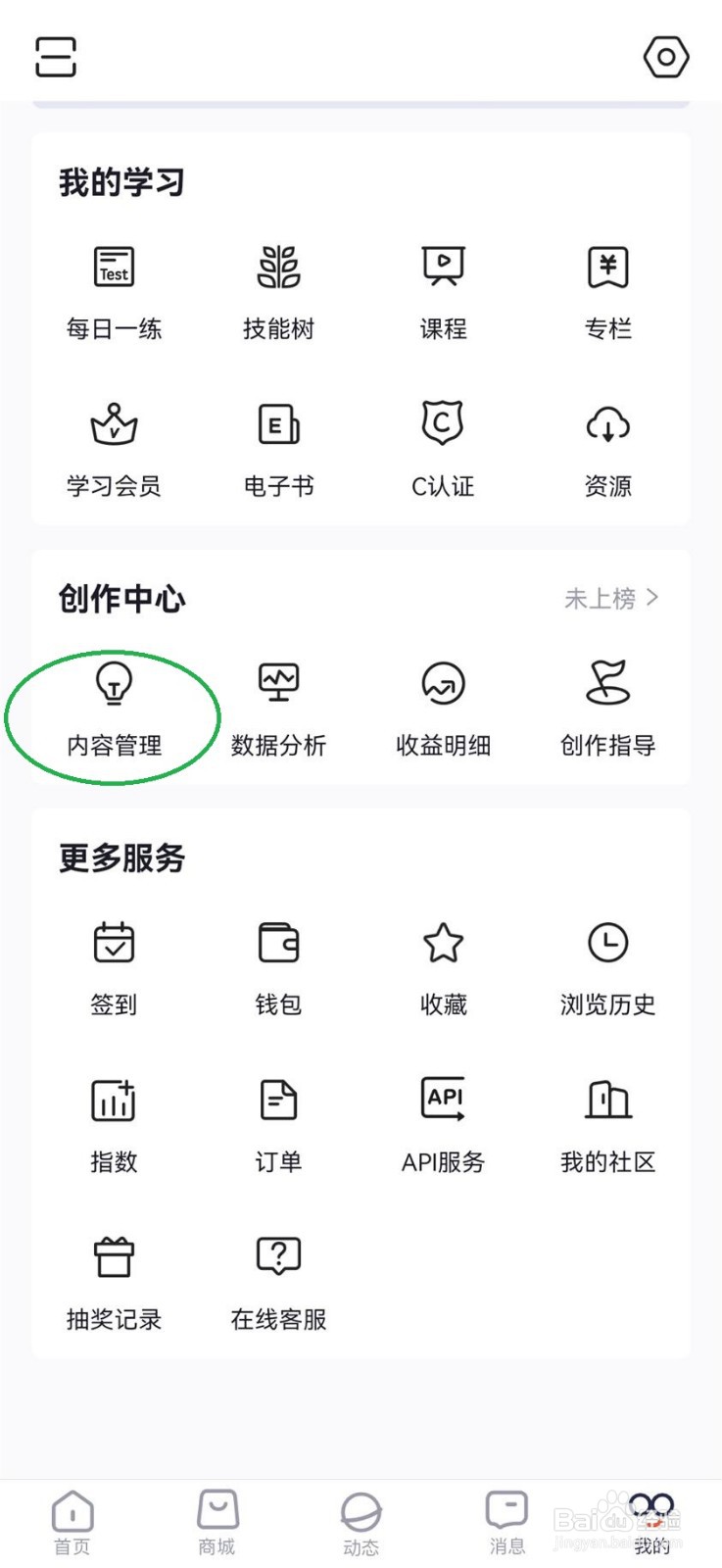Open 数据分析 data analysis
Screen dimensions: 722x1568
pyautogui.click(x=279, y=710)
